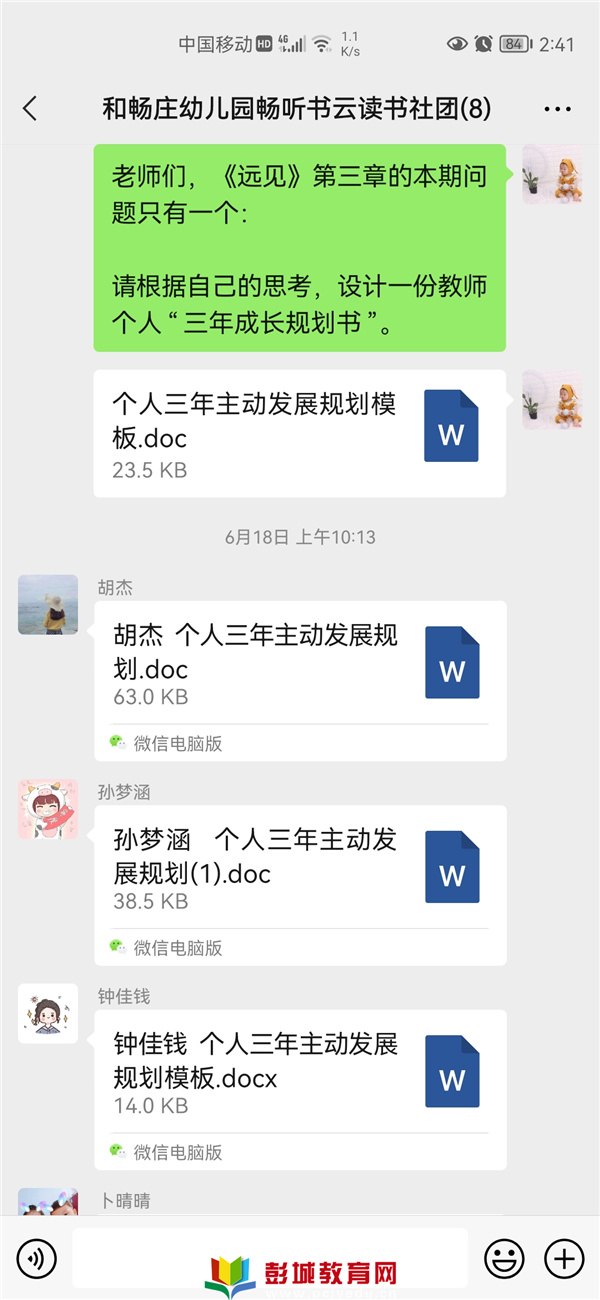Image resolution: width=600 pixels, height=1300 pixels.
Task: Go back from the group chat
Action: pos(30,109)
